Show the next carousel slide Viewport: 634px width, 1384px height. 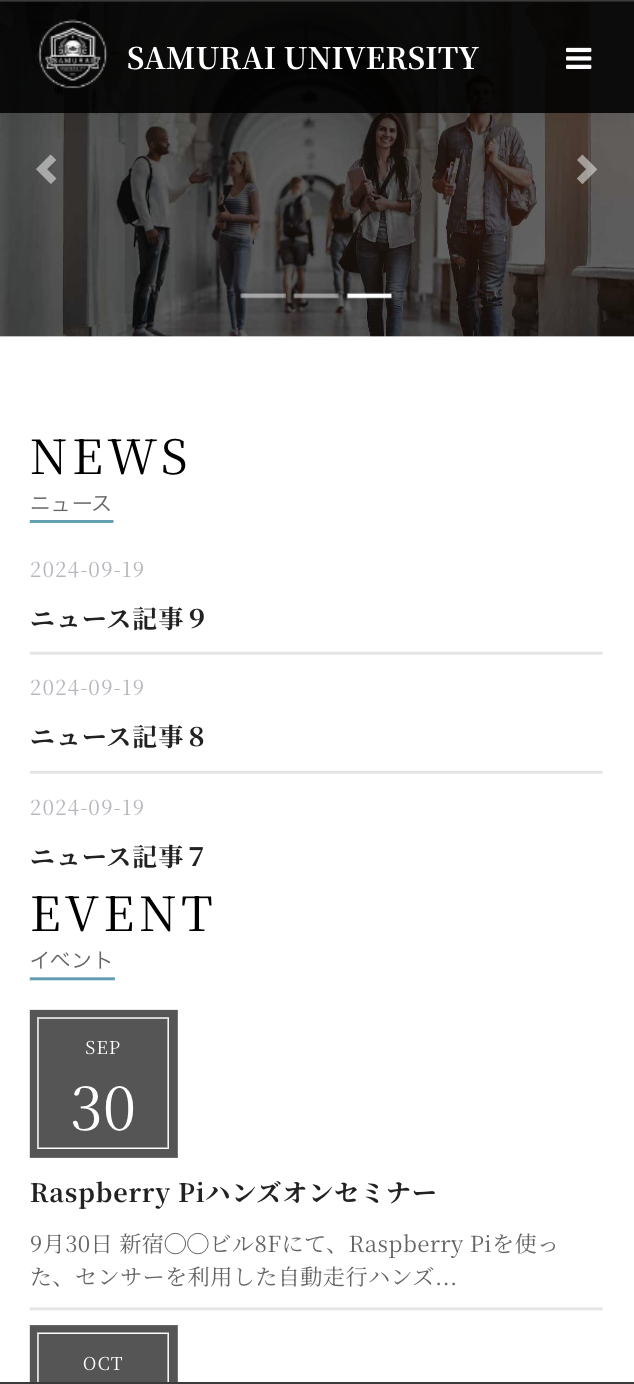586,170
